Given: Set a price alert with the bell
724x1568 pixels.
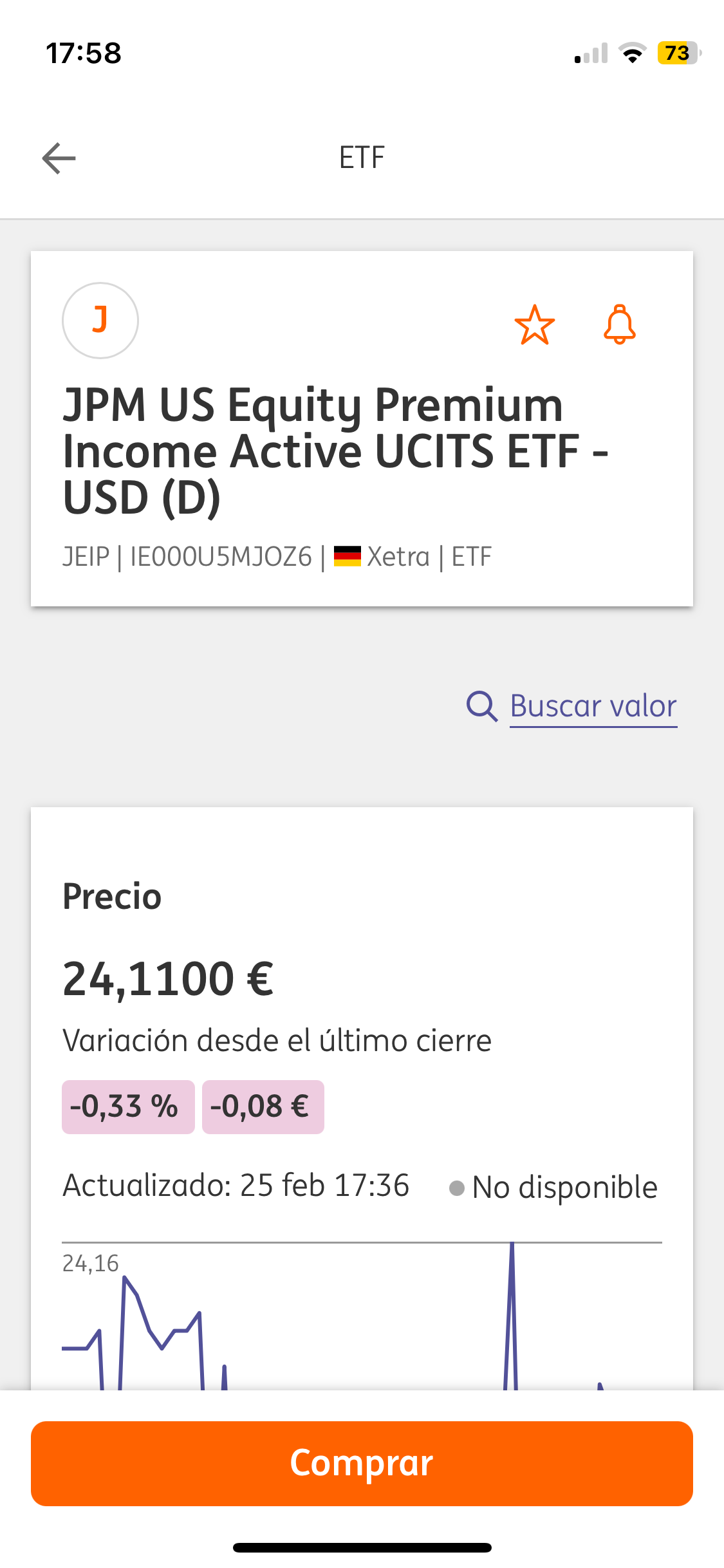Looking at the screenshot, I should (620, 324).
